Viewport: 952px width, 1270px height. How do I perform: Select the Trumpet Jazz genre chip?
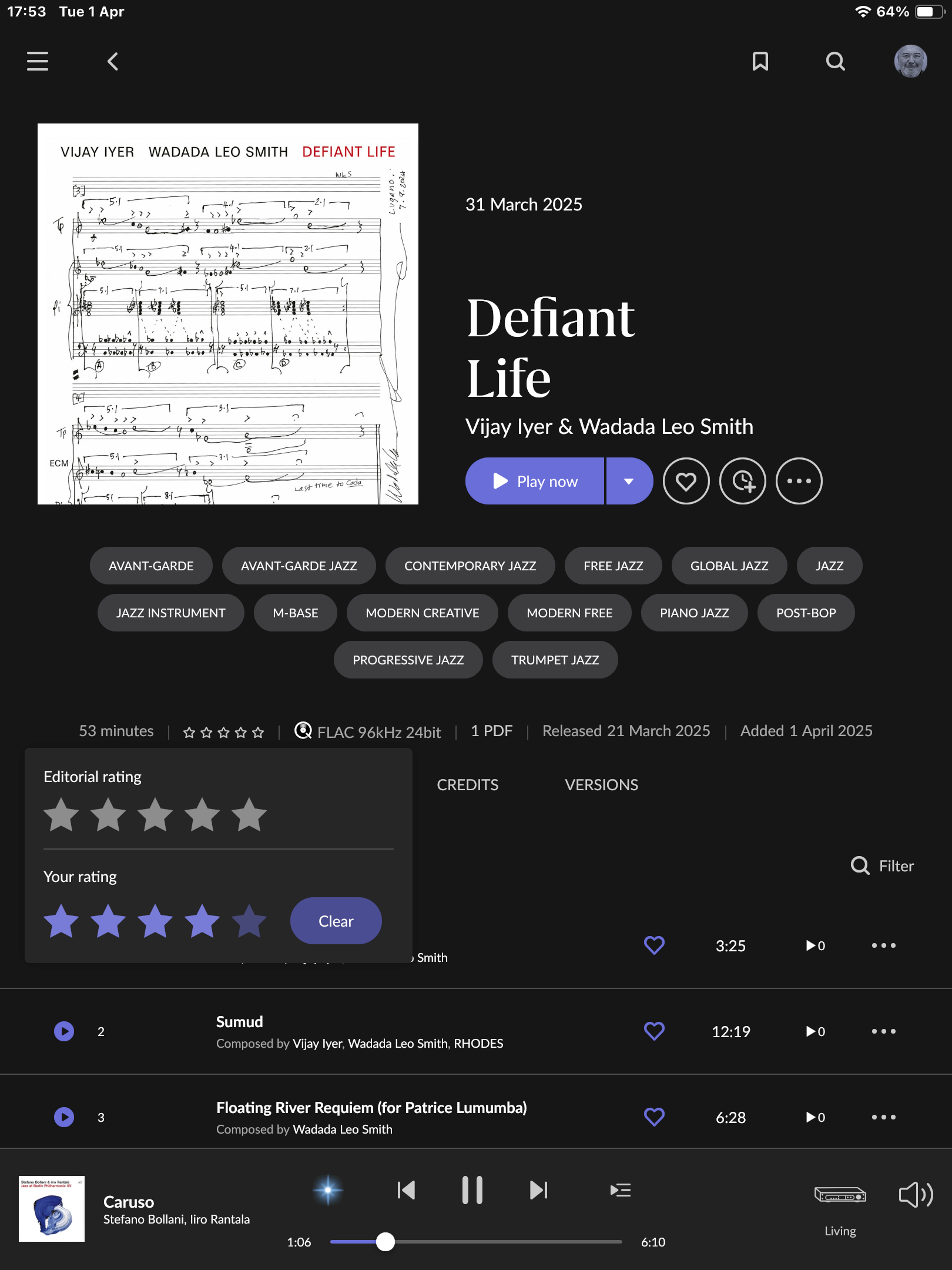pyautogui.click(x=555, y=660)
